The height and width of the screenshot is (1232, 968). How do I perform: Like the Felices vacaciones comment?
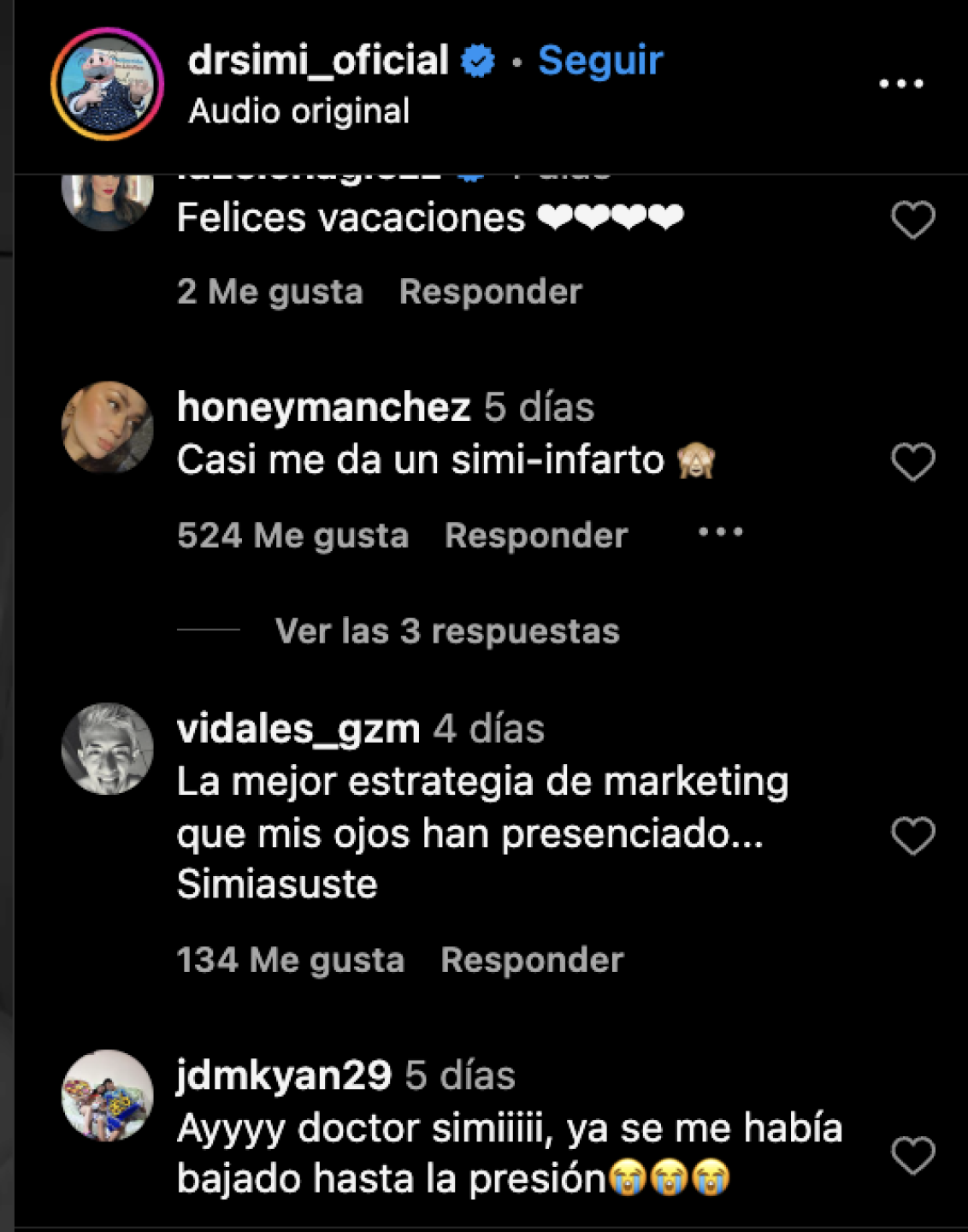[912, 220]
